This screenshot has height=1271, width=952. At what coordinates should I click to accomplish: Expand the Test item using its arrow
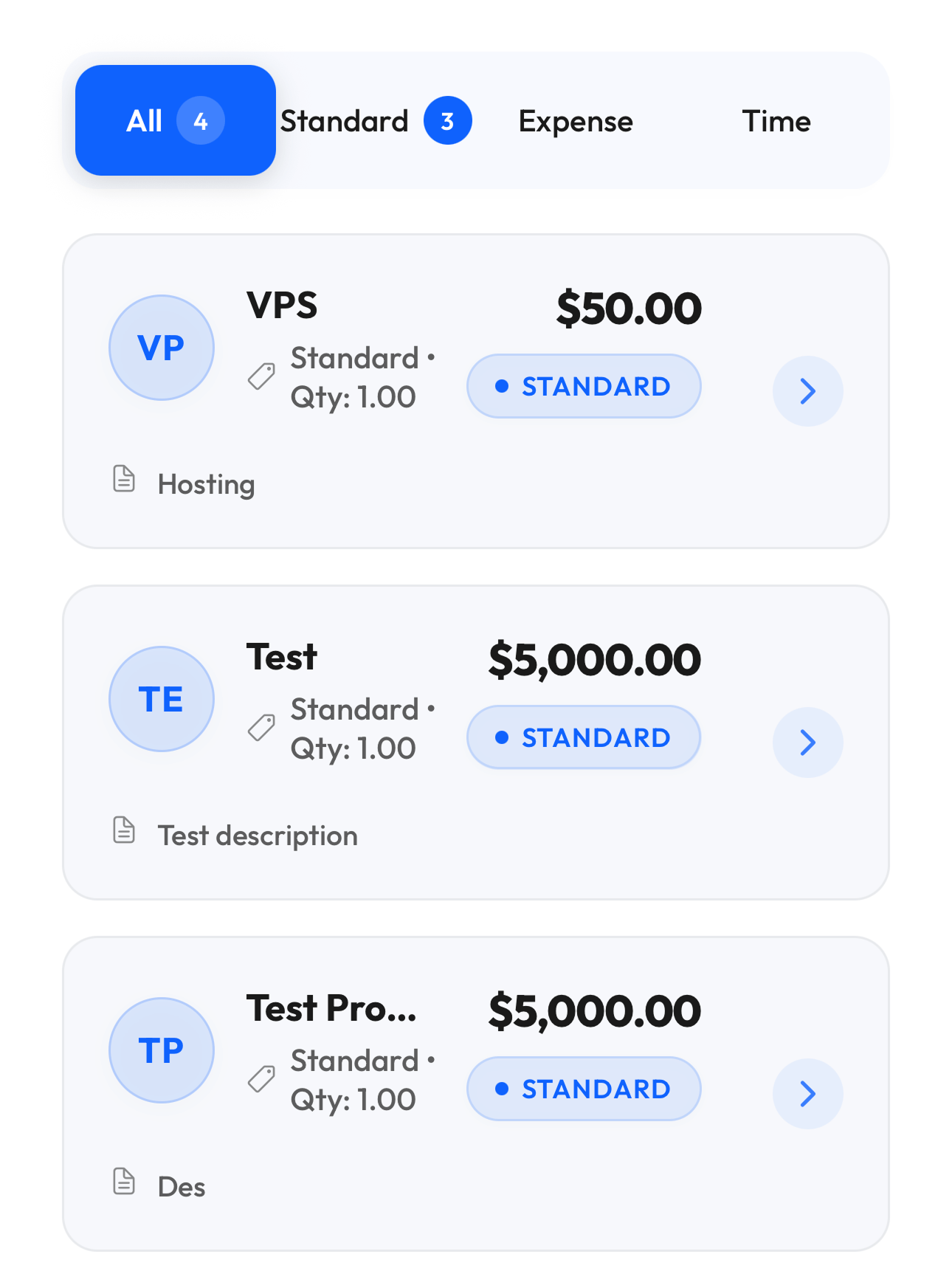point(807,743)
